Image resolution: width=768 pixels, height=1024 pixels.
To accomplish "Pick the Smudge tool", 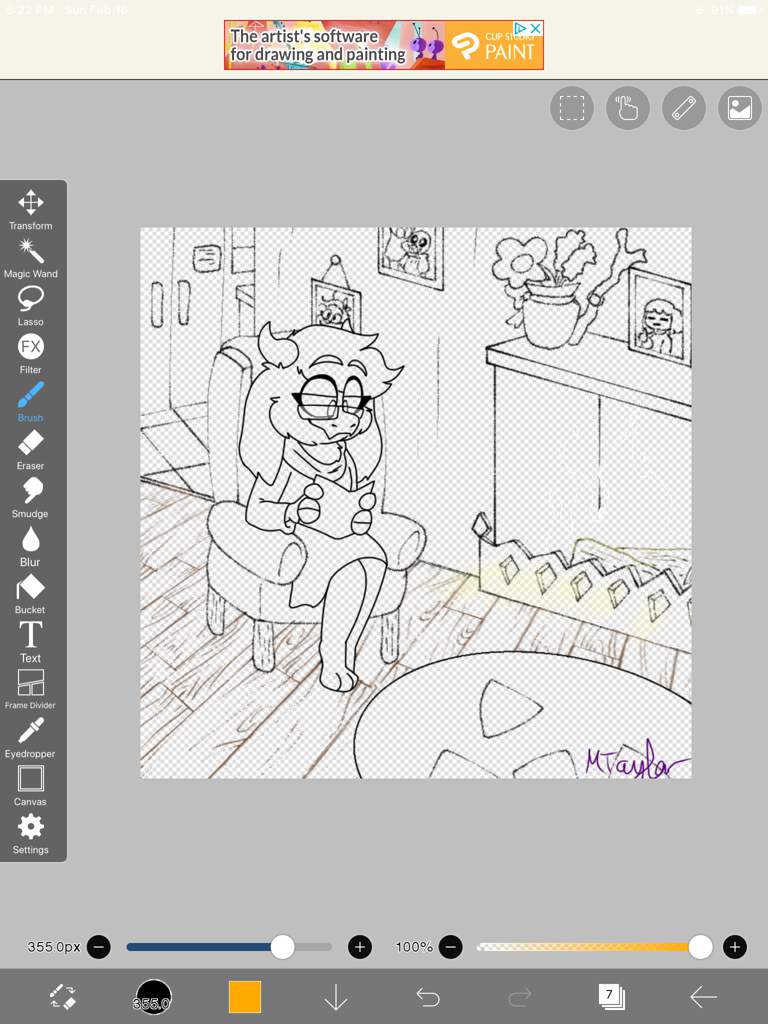I will tap(31, 496).
